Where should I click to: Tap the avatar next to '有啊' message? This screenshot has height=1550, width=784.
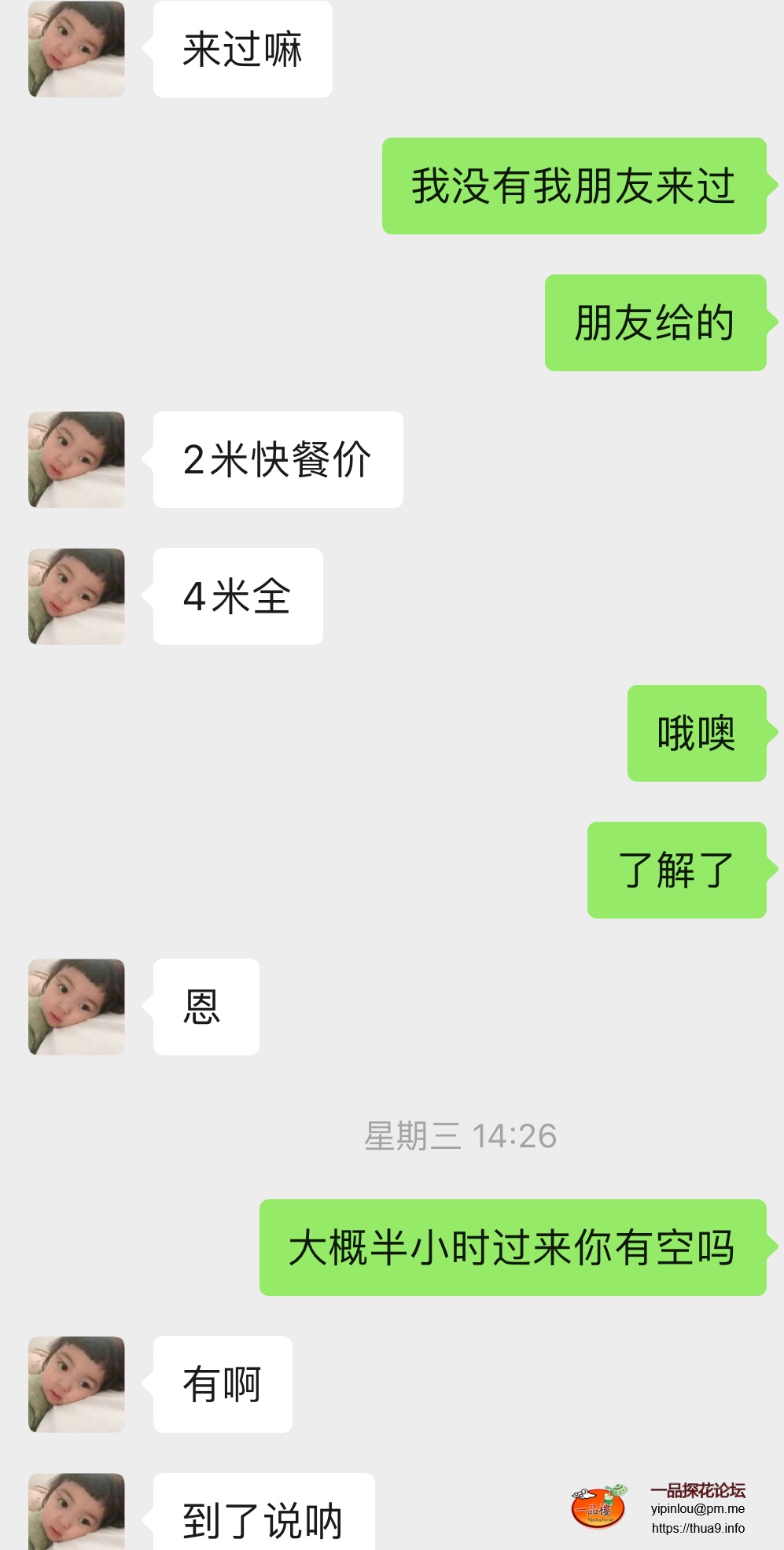tap(76, 1384)
